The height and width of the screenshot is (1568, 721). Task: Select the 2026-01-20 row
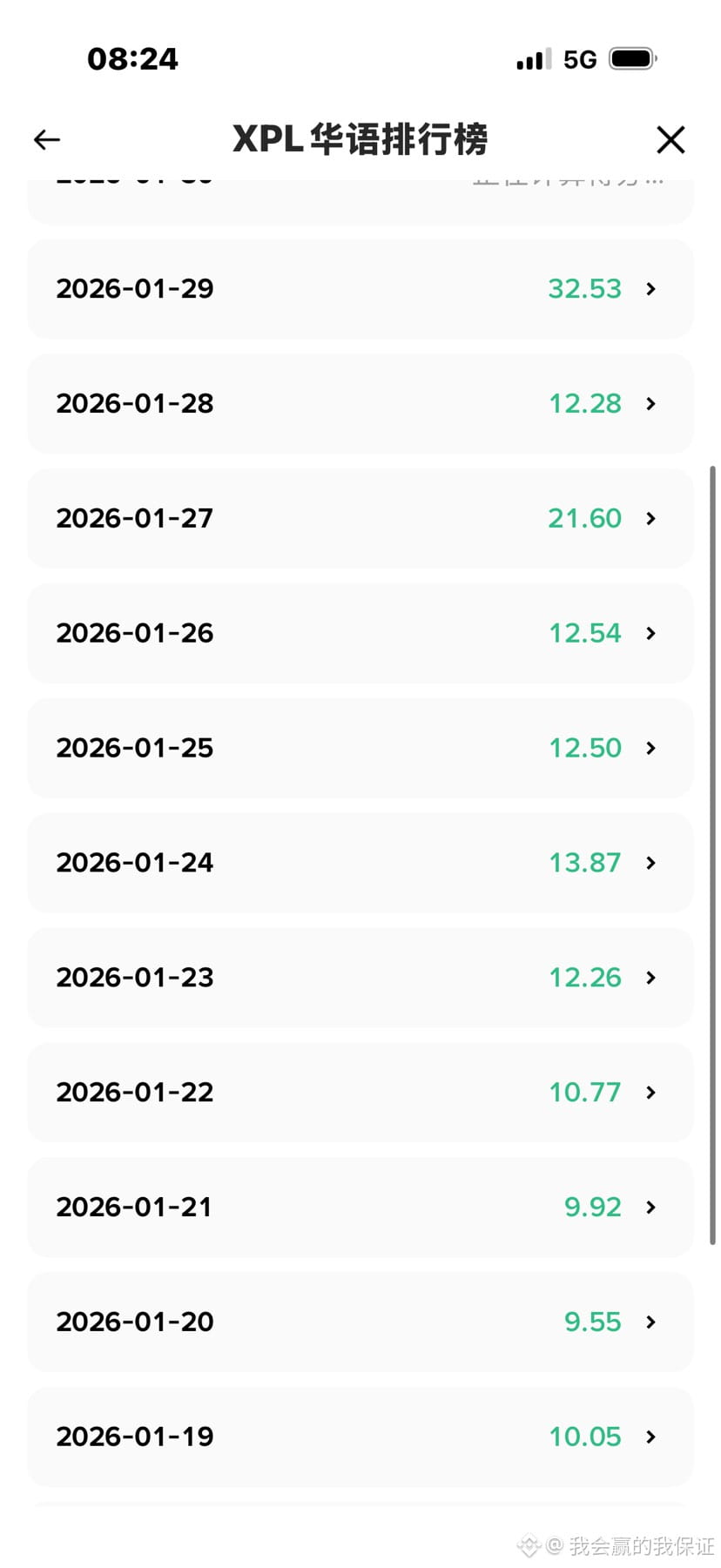coord(360,1322)
